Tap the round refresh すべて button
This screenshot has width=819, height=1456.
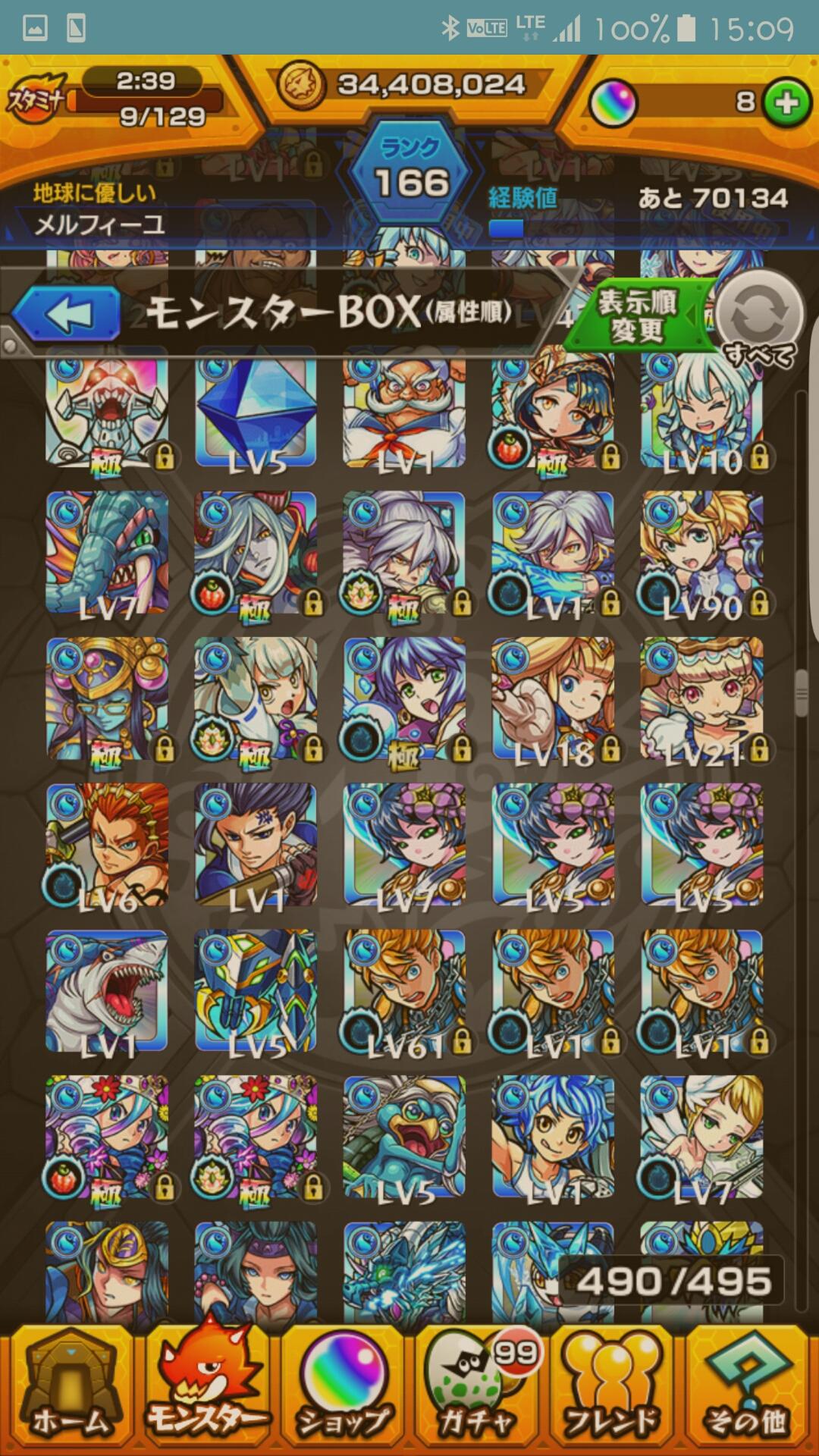pos(759,317)
